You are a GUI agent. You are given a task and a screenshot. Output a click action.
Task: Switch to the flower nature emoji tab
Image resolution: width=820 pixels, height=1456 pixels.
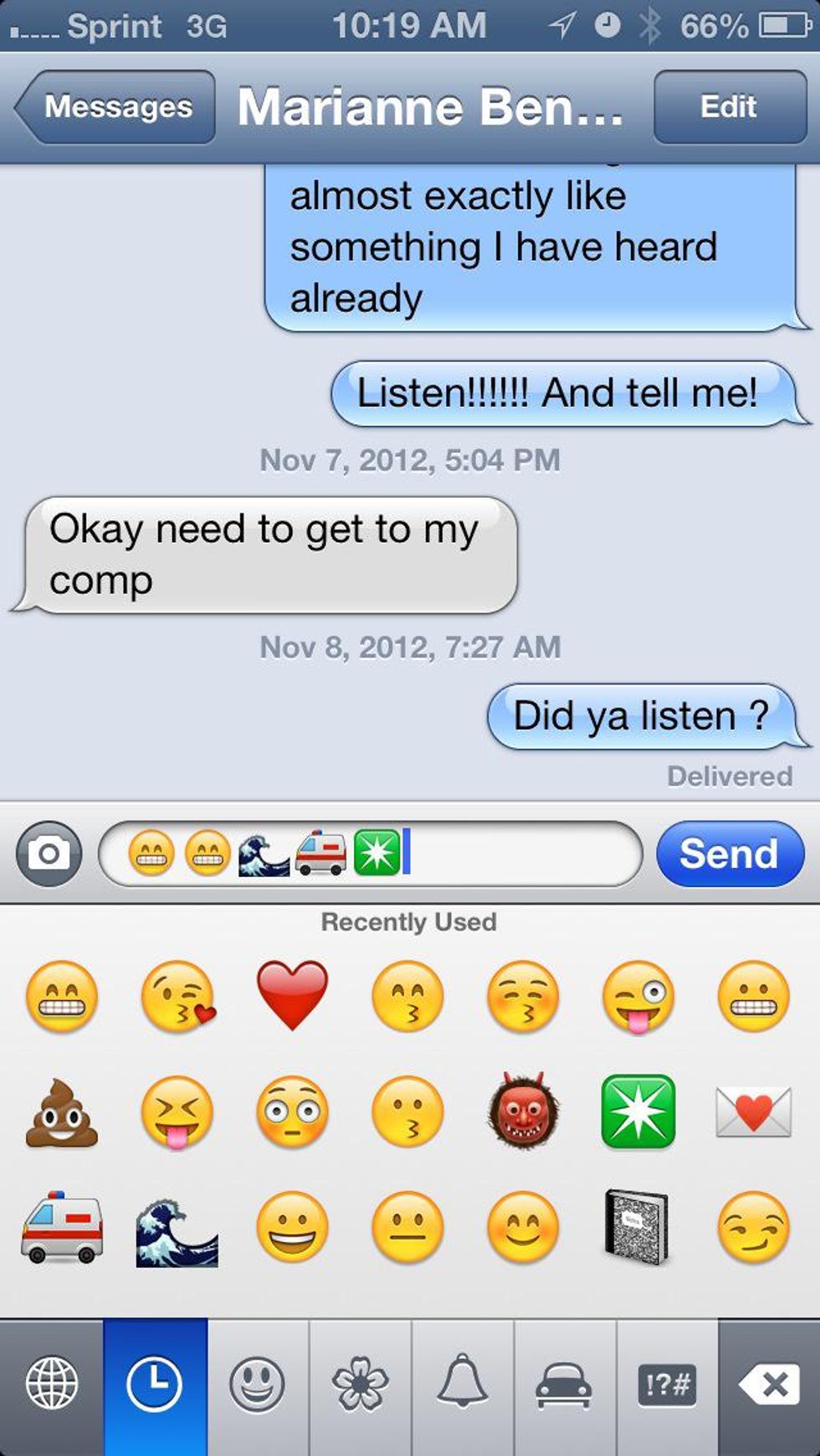[360, 1384]
